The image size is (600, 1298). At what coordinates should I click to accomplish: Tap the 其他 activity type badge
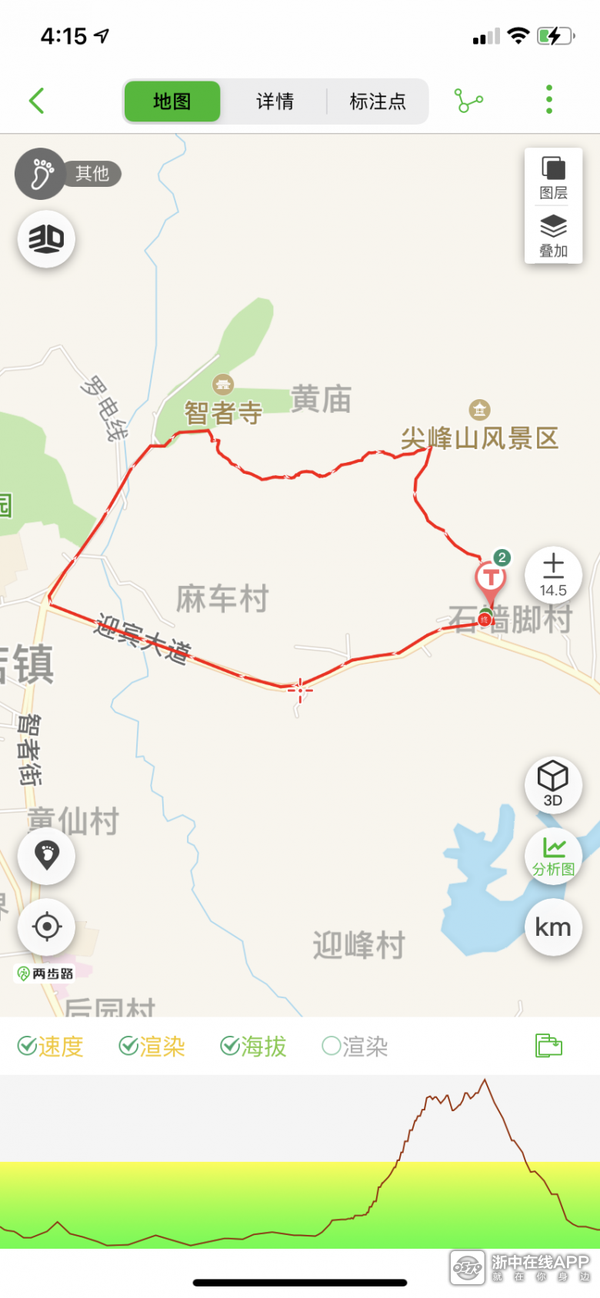[90, 174]
